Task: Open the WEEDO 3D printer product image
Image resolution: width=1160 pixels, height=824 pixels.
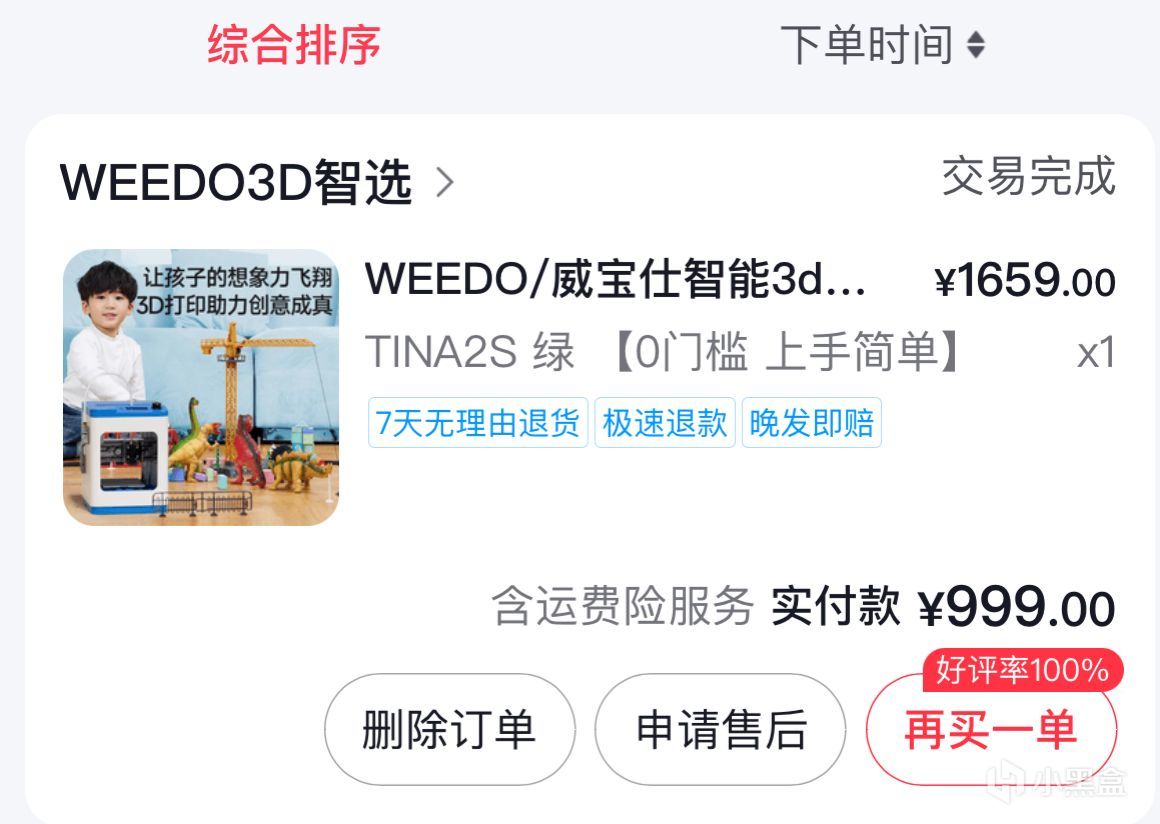Action: 201,387
